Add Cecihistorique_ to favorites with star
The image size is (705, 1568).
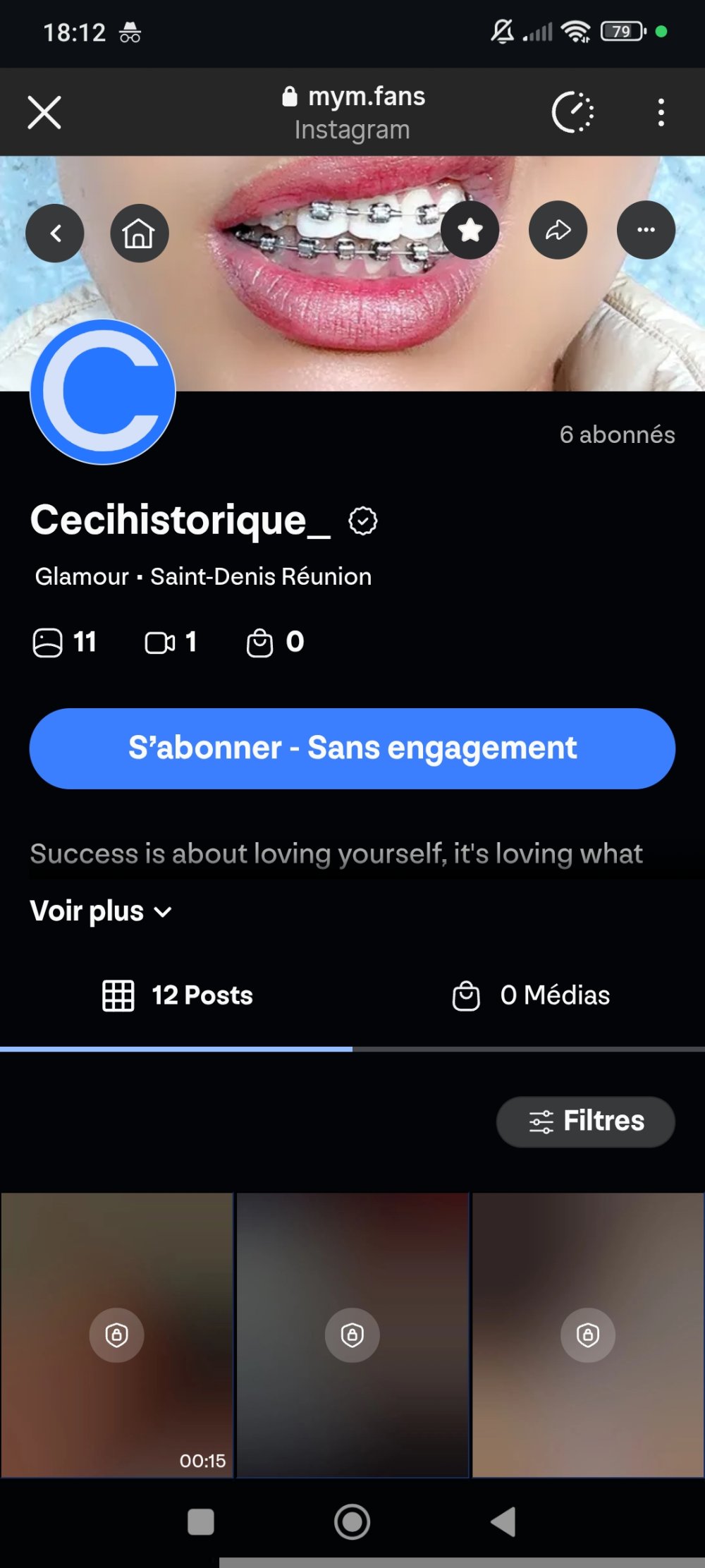point(470,231)
